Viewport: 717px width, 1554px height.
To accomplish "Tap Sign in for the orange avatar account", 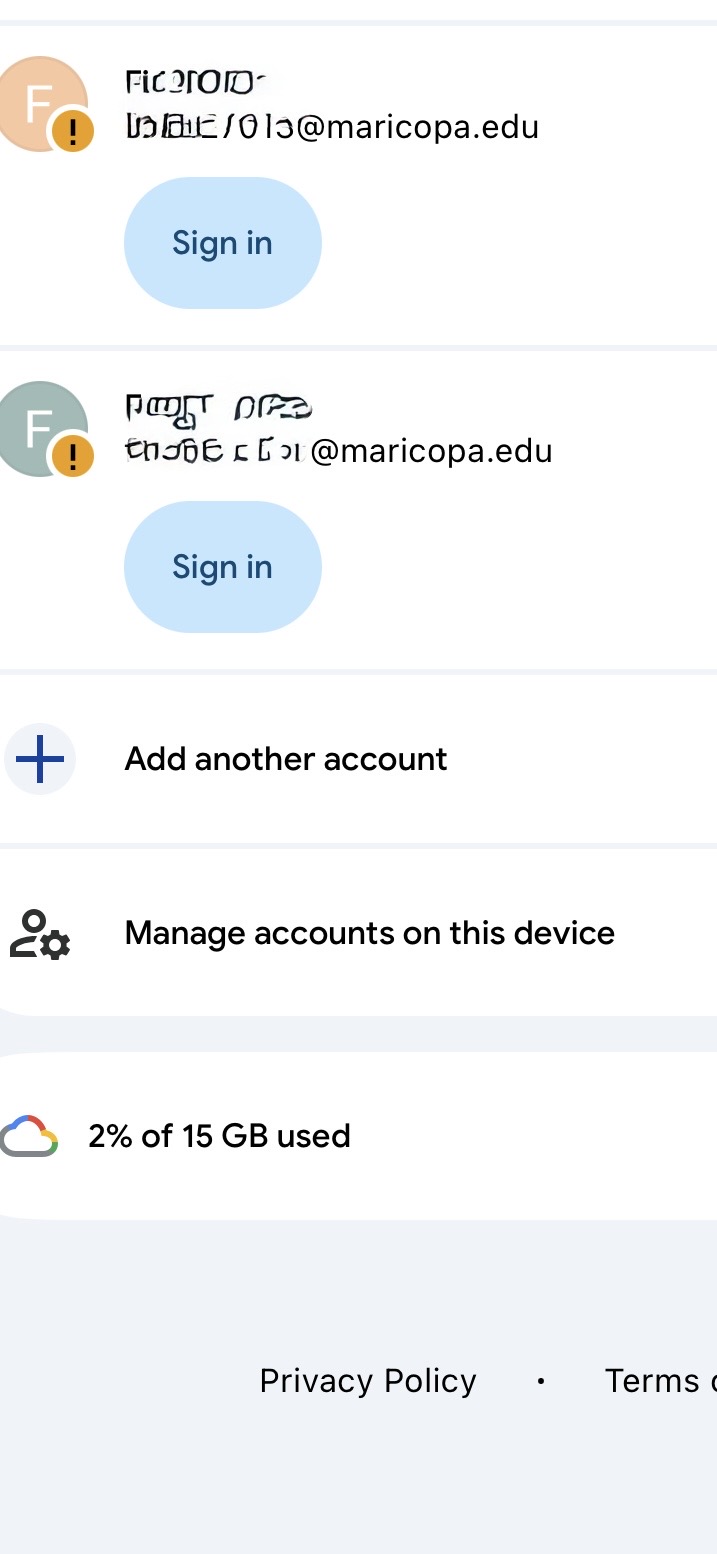I will tap(222, 243).
